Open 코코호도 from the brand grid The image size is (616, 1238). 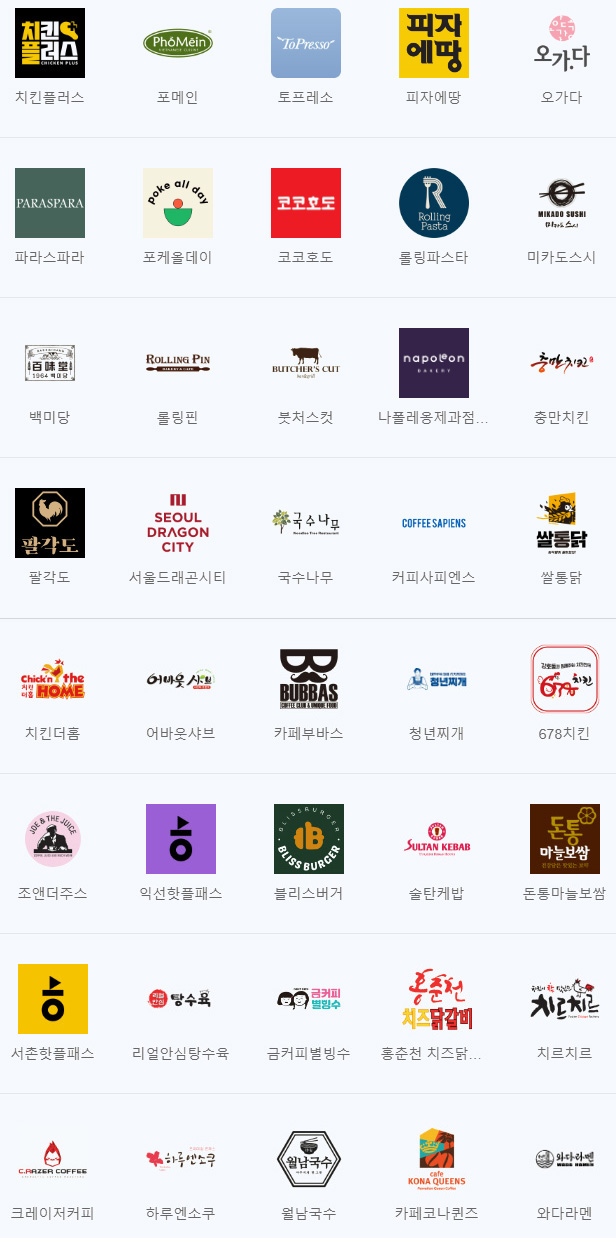(306, 204)
